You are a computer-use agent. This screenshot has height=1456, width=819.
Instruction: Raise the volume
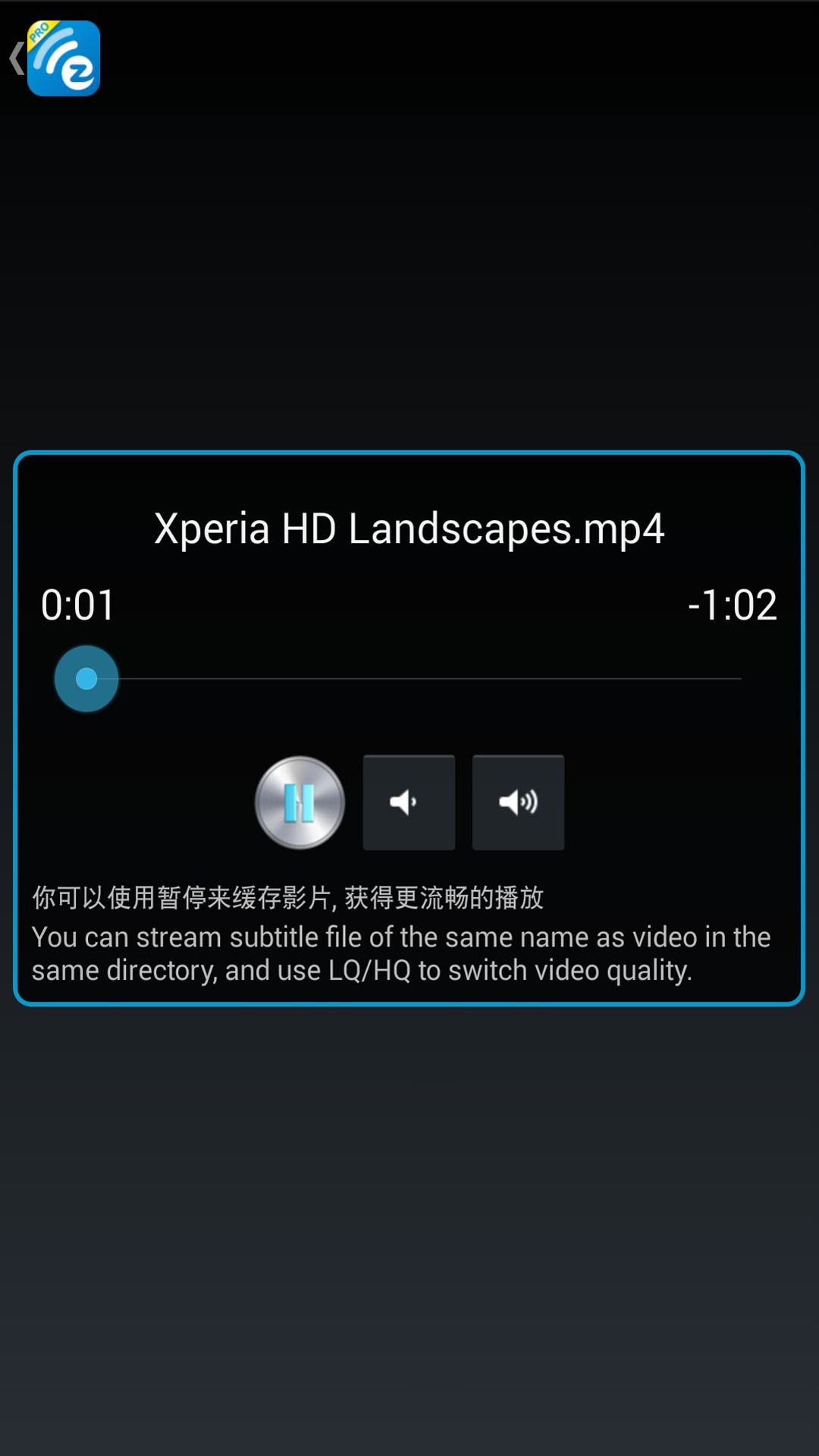(x=518, y=802)
